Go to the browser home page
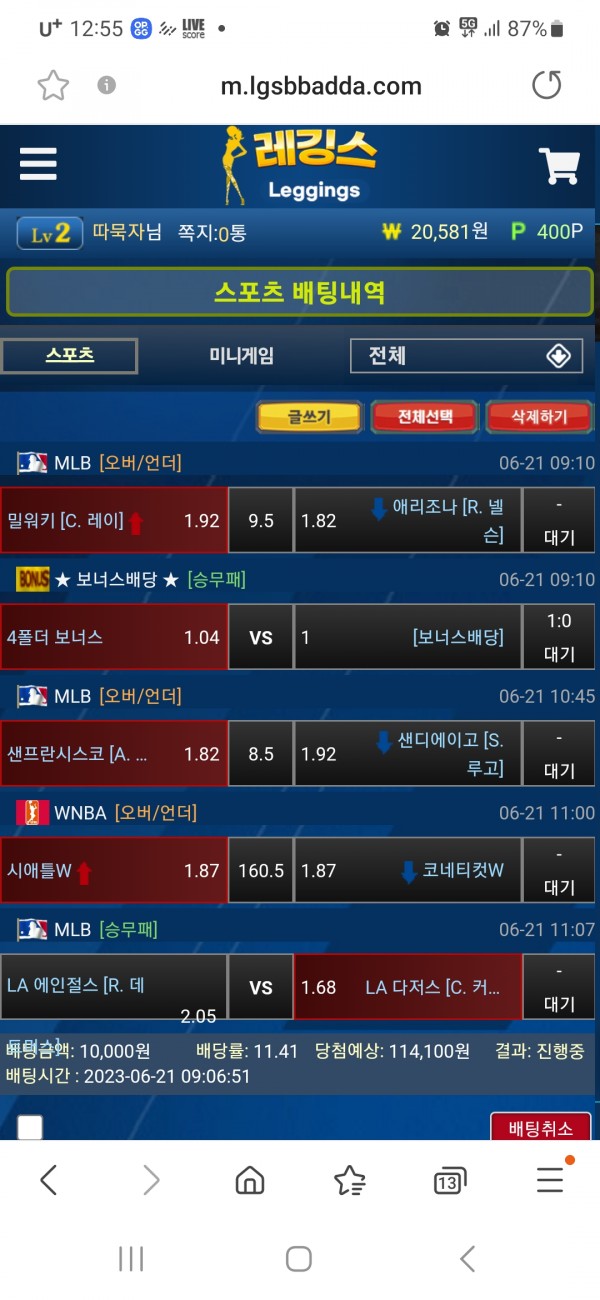Viewport: 600px width, 1300px height. coord(249,1181)
